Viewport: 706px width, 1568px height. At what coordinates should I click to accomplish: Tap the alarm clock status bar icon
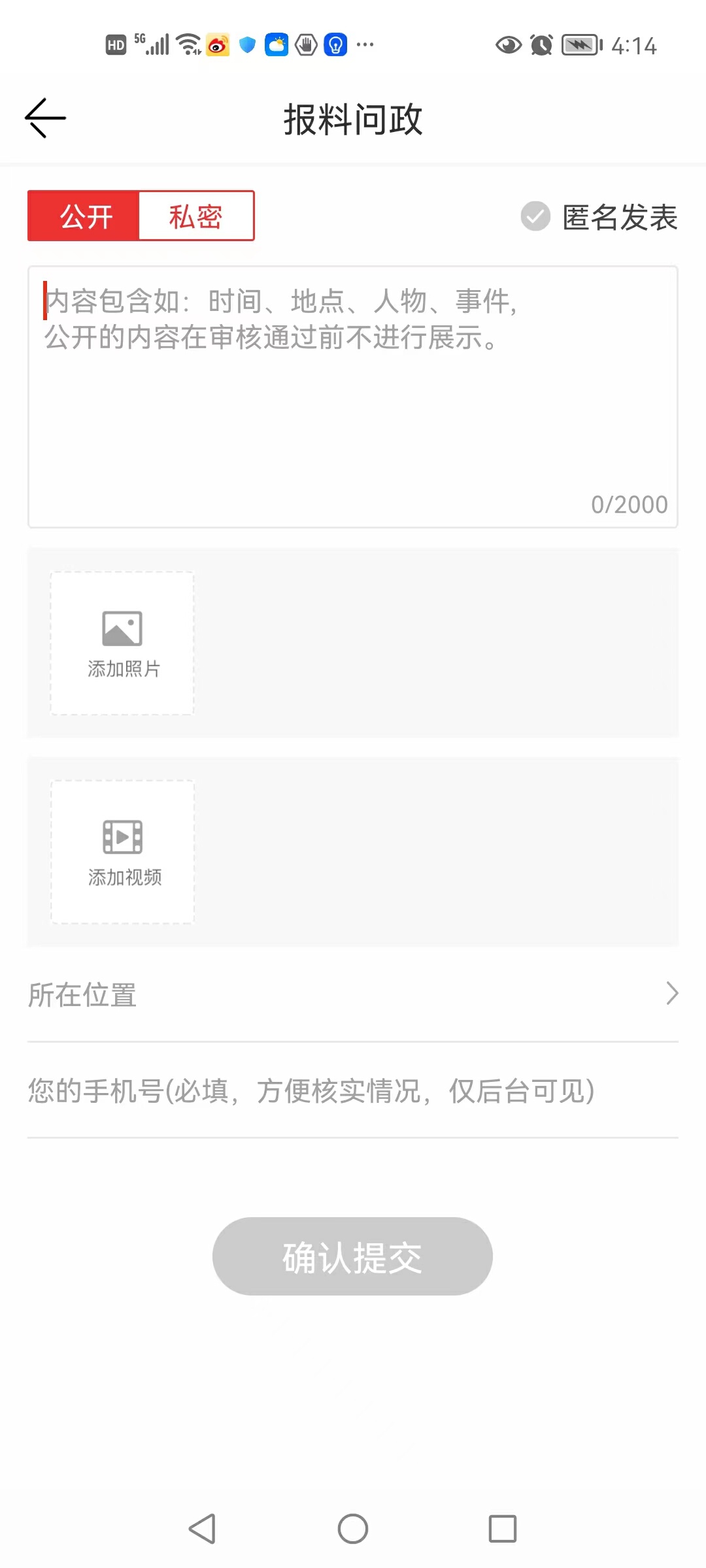(x=541, y=45)
